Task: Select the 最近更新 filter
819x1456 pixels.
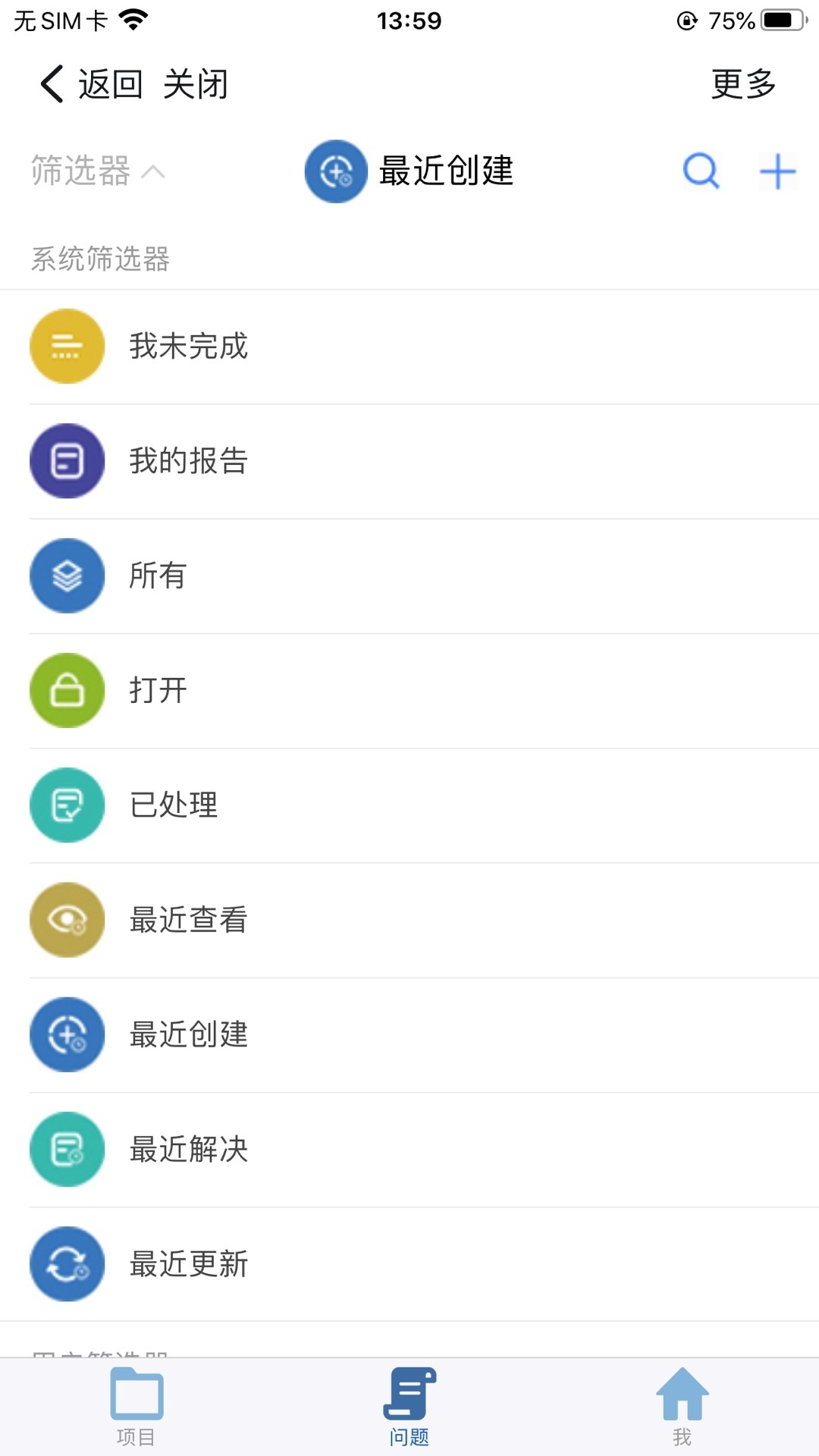Action: point(188,1264)
